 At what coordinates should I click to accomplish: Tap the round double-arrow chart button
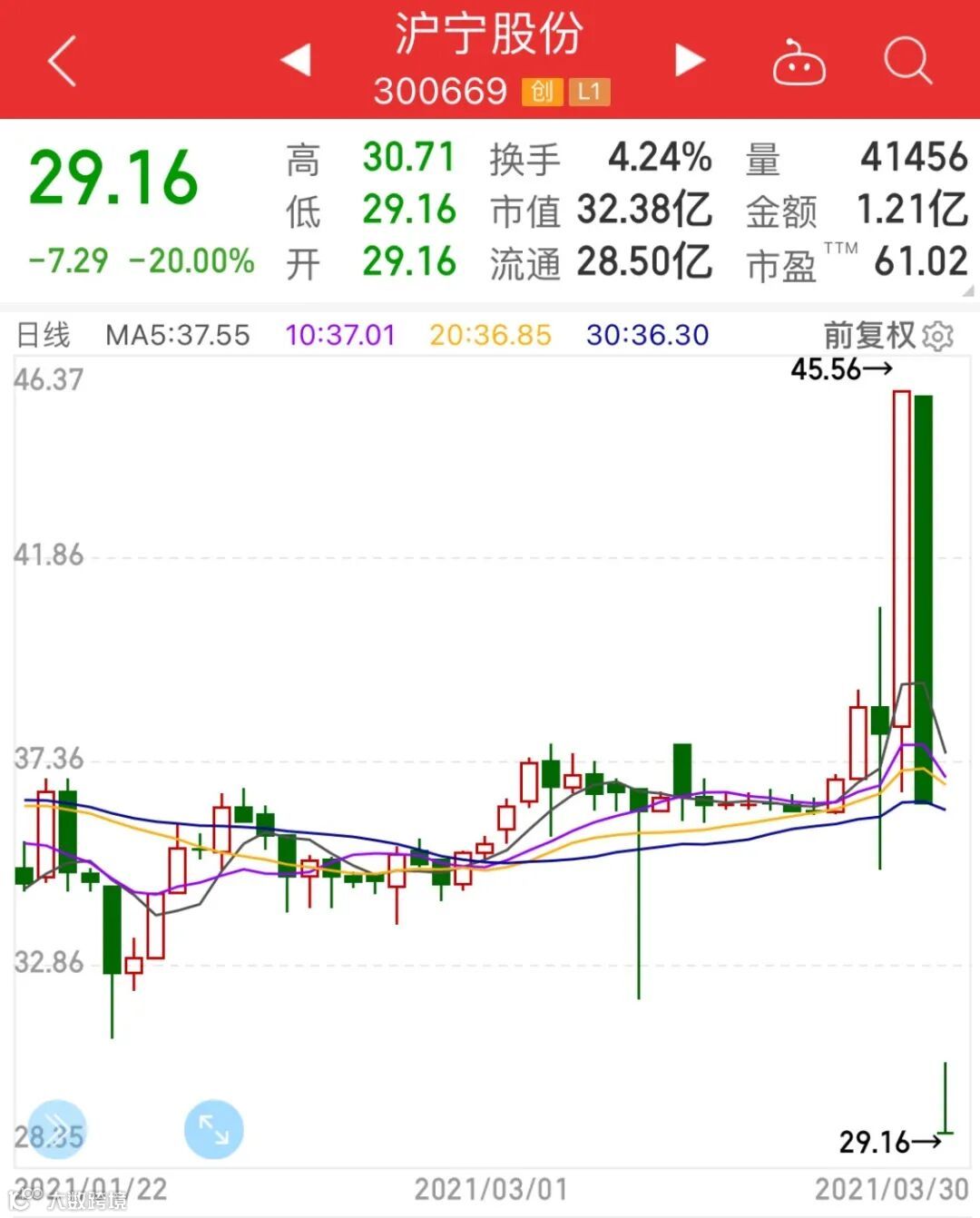point(57,1129)
